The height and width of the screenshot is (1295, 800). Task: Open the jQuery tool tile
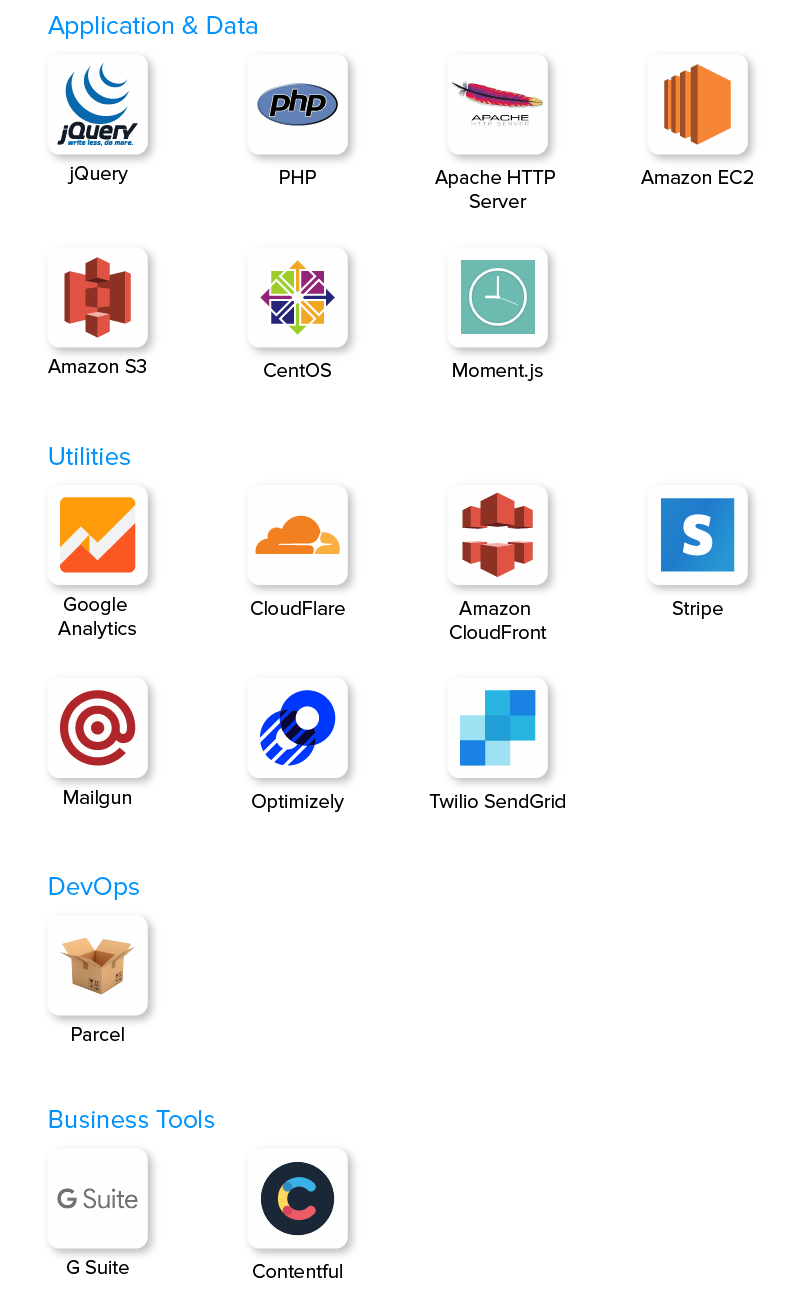[x=98, y=105]
